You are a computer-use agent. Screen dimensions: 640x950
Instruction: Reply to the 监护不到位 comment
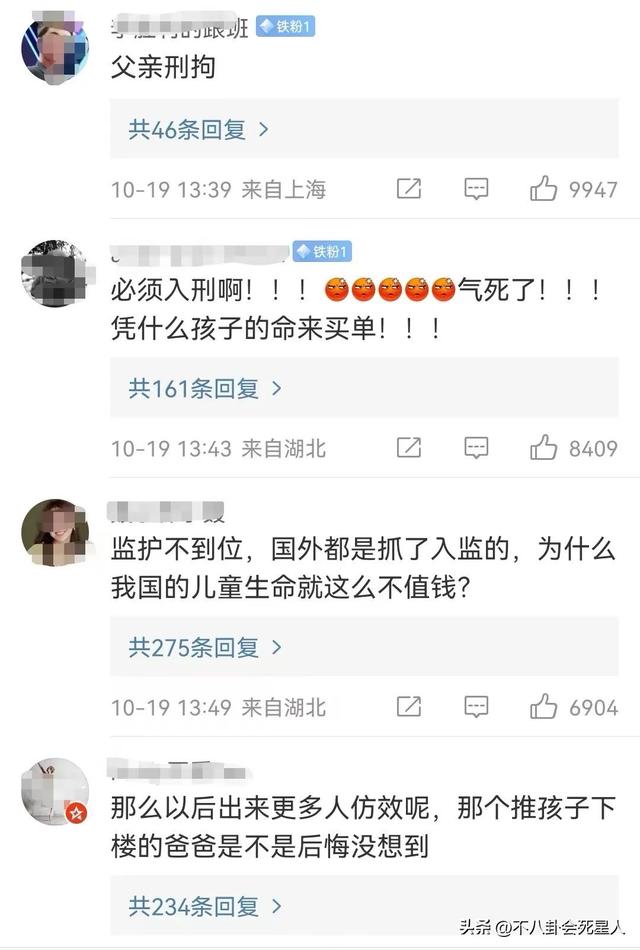pyautogui.click(x=476, y=707)
